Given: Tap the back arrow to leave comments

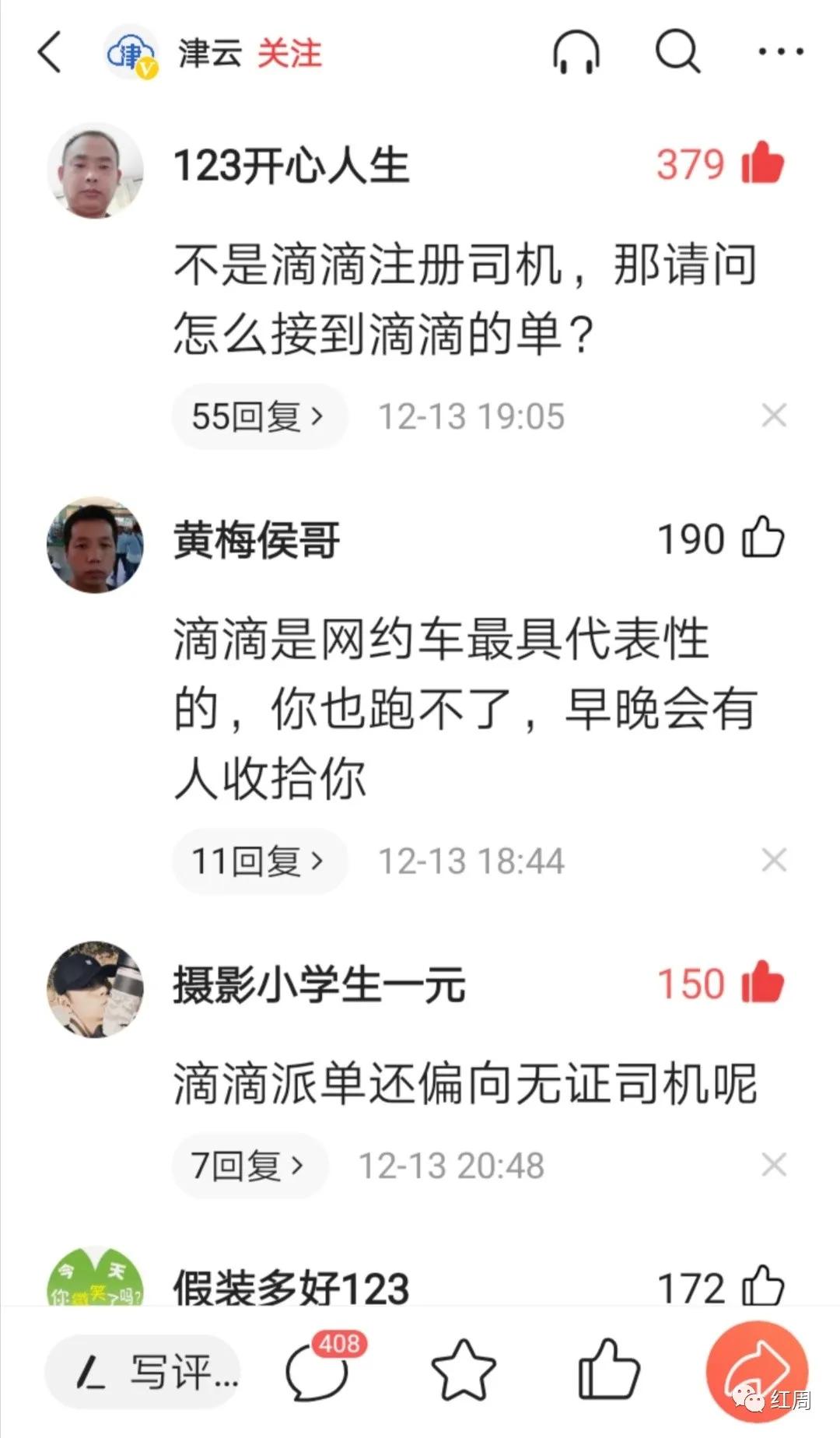Looking at the screenshot, I should [x=50, y=53].
